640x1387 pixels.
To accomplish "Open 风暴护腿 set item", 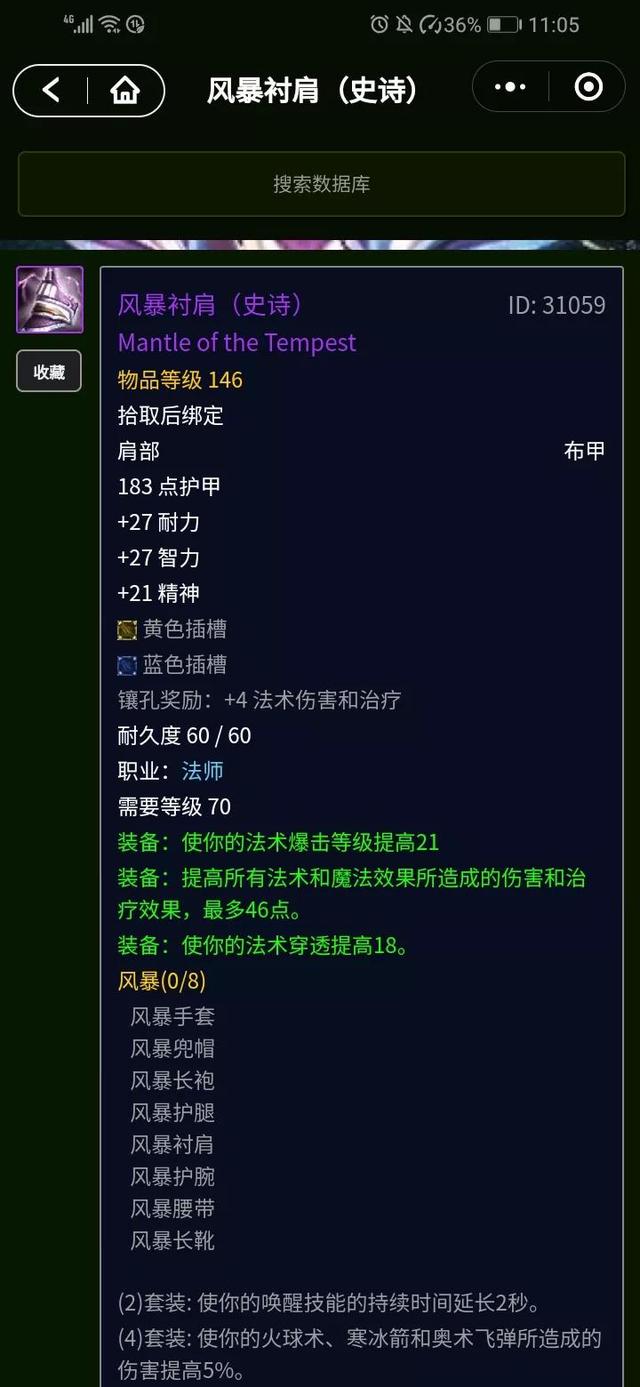I will [x=173, y=1113].
